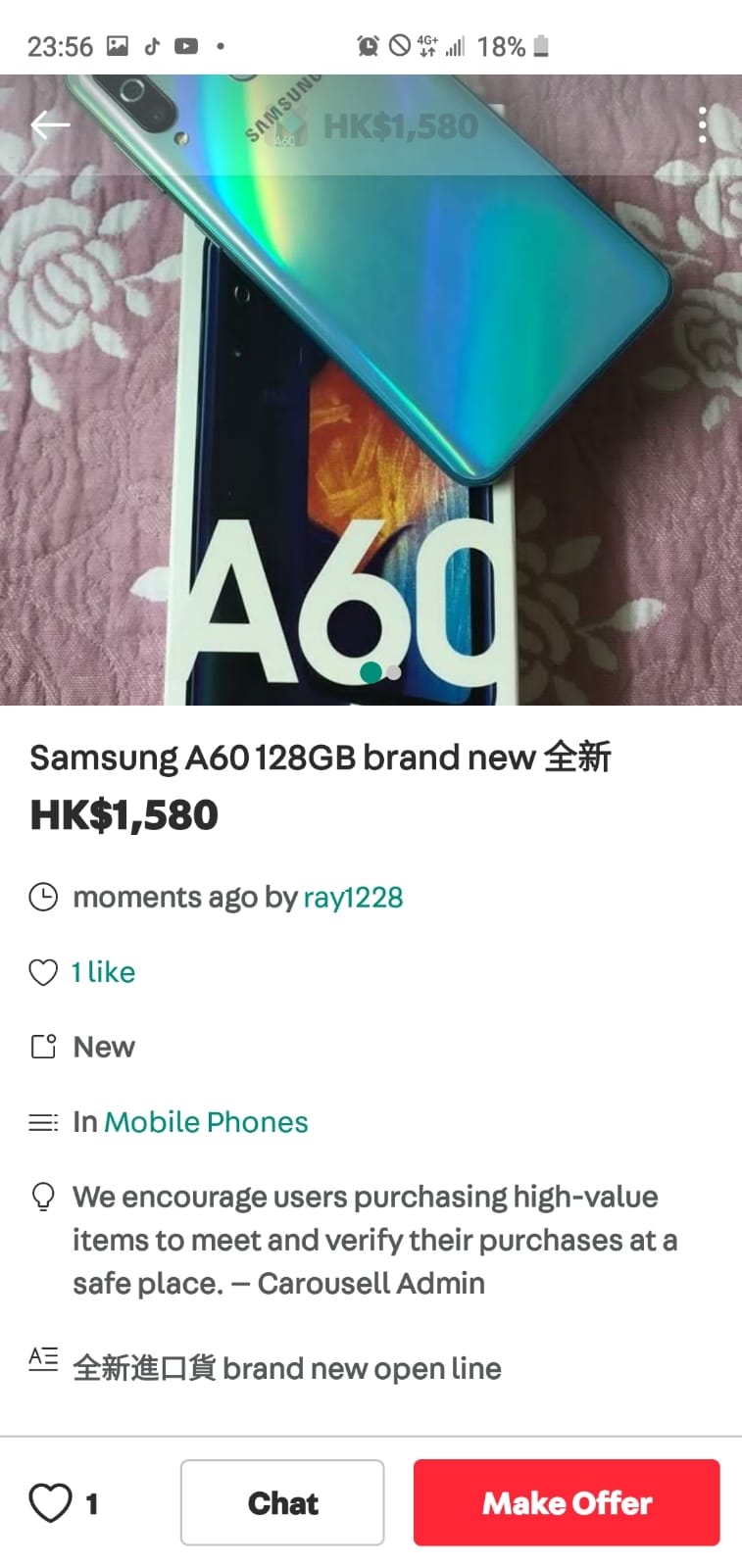Translate the listing description
742x1568 pixels.
(x=43, y=1358)
